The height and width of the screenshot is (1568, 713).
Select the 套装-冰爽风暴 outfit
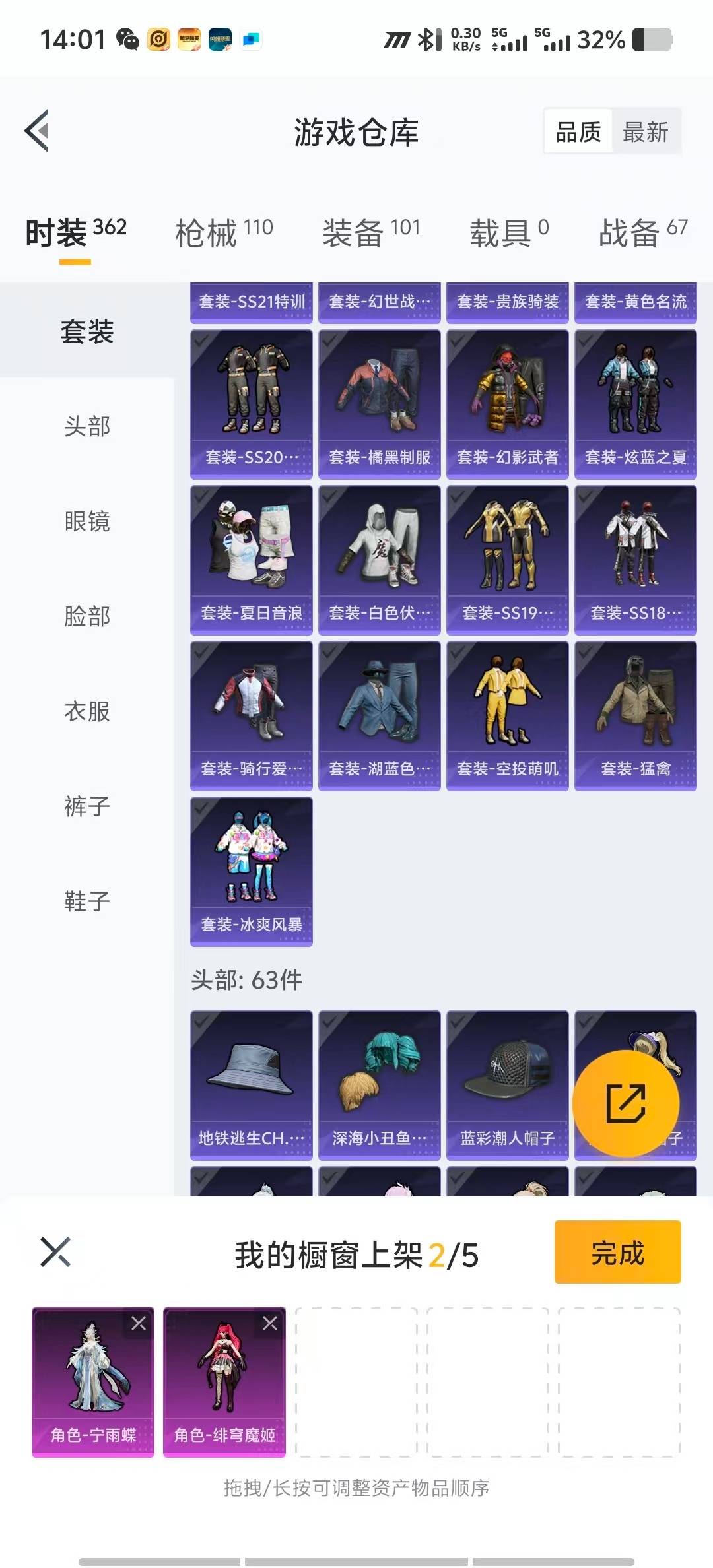pos(251,871)
